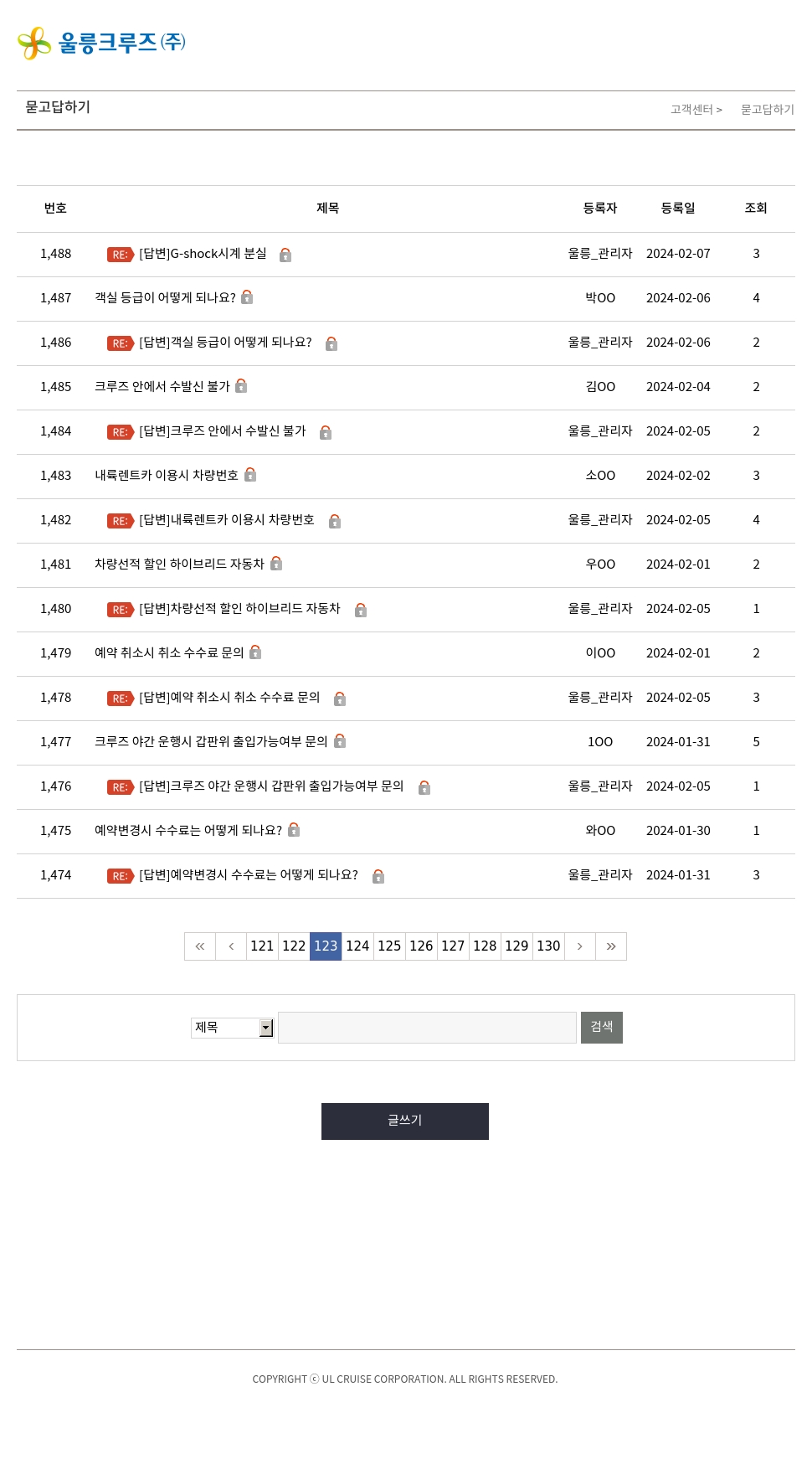Go to page 124
812x1459 pixels.
click(357, 946)
